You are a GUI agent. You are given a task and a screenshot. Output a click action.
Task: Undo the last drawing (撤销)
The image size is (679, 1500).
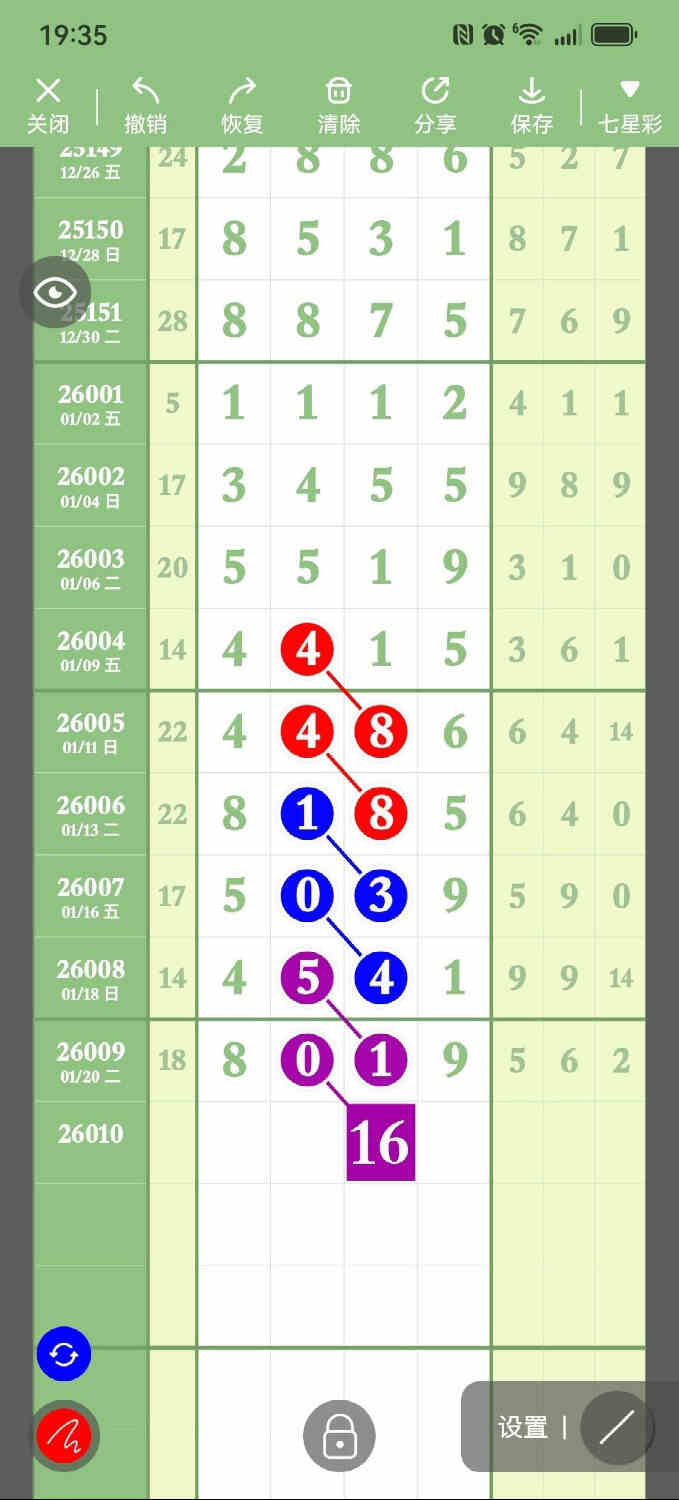145,106
